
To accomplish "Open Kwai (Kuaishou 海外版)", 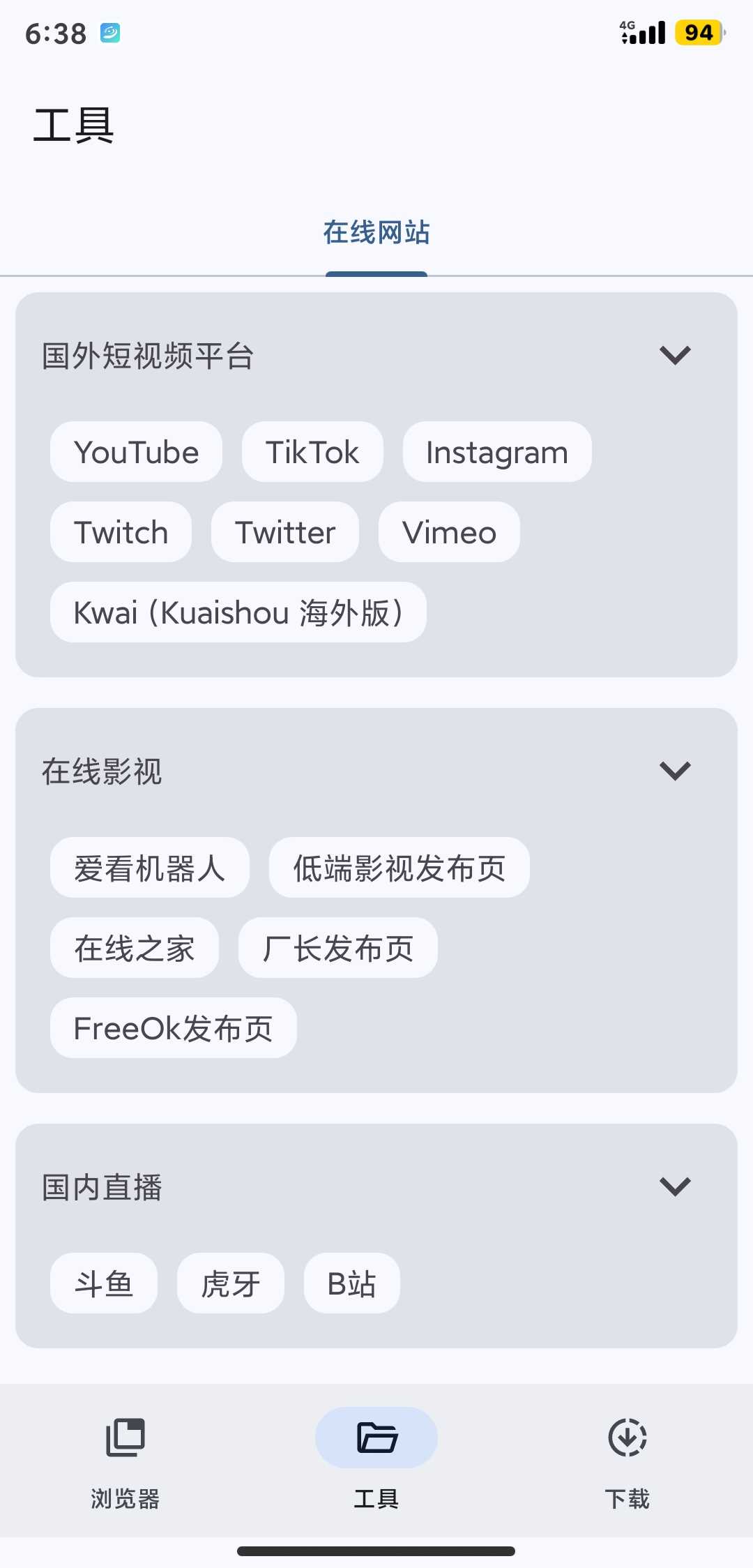I will (x=238, y=612).
